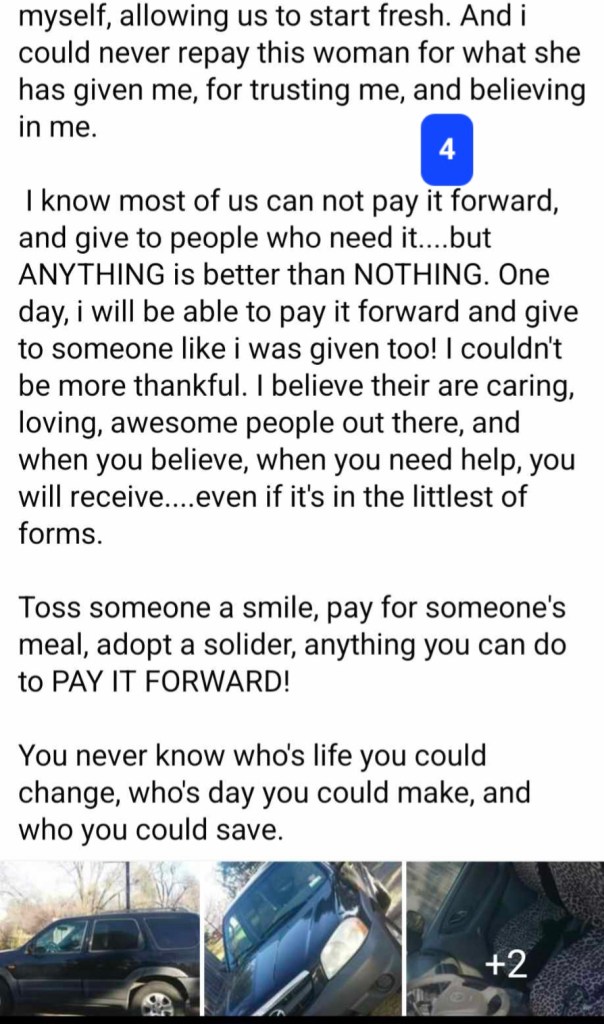Open the +2 more photos tile
Viewport: 604px width, 1024px height.
(x=504, y=938)
